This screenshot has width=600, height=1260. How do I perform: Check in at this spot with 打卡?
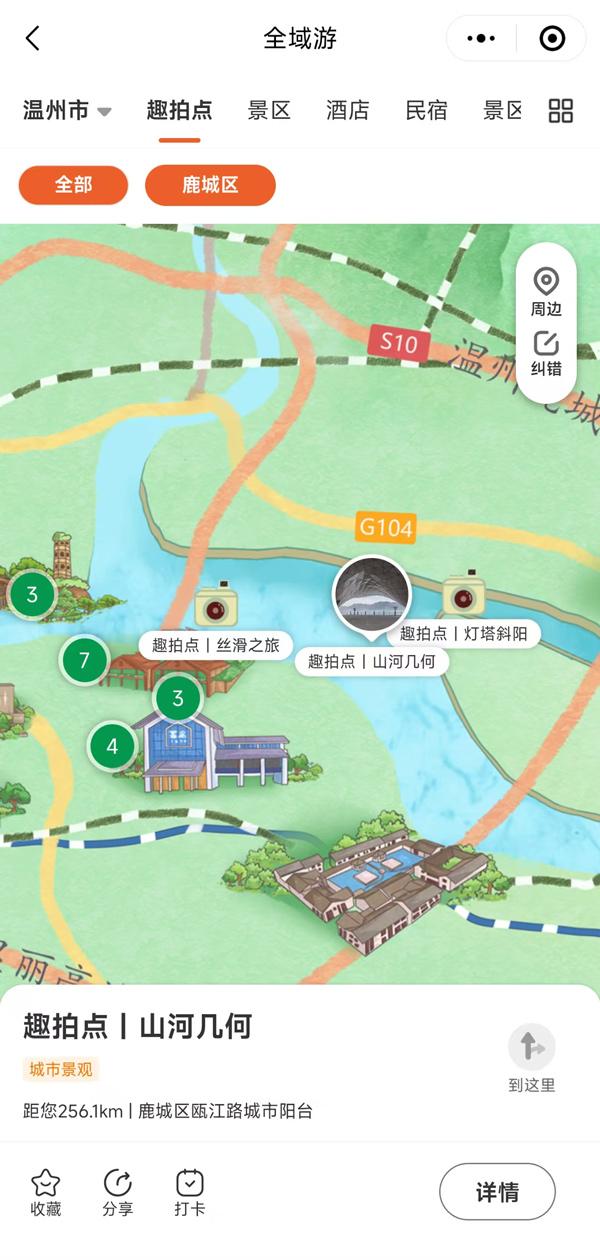(190, 1192)
